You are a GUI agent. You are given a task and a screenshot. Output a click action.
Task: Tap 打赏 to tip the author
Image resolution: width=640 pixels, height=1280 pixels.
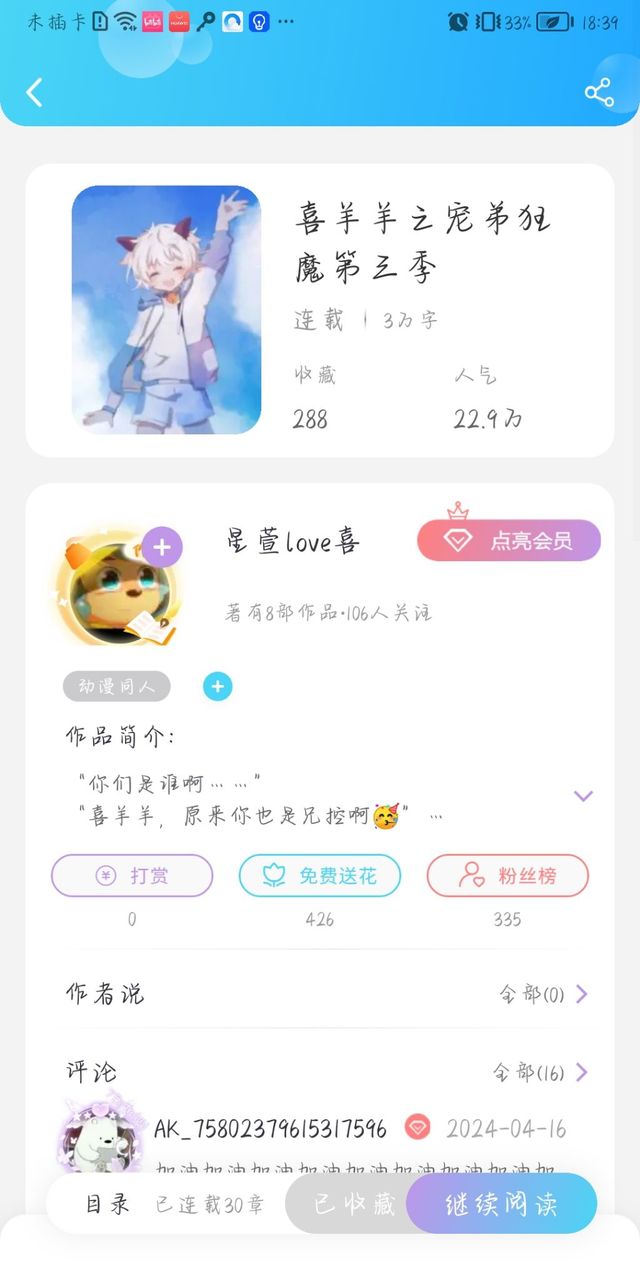pos(132,876)
